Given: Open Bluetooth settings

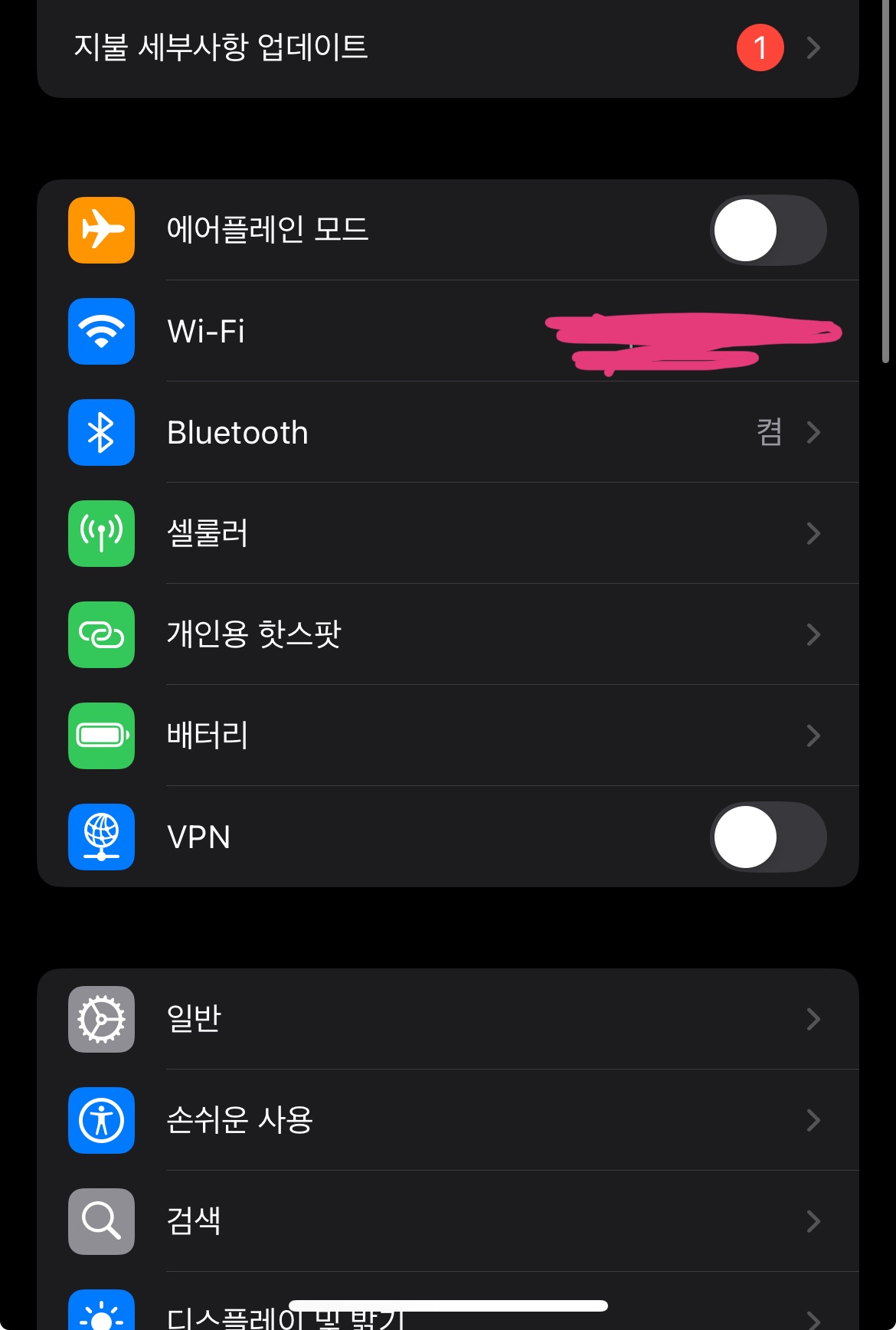Looking at the screenshot, I should pyautogui.click(x=447, y=433).
